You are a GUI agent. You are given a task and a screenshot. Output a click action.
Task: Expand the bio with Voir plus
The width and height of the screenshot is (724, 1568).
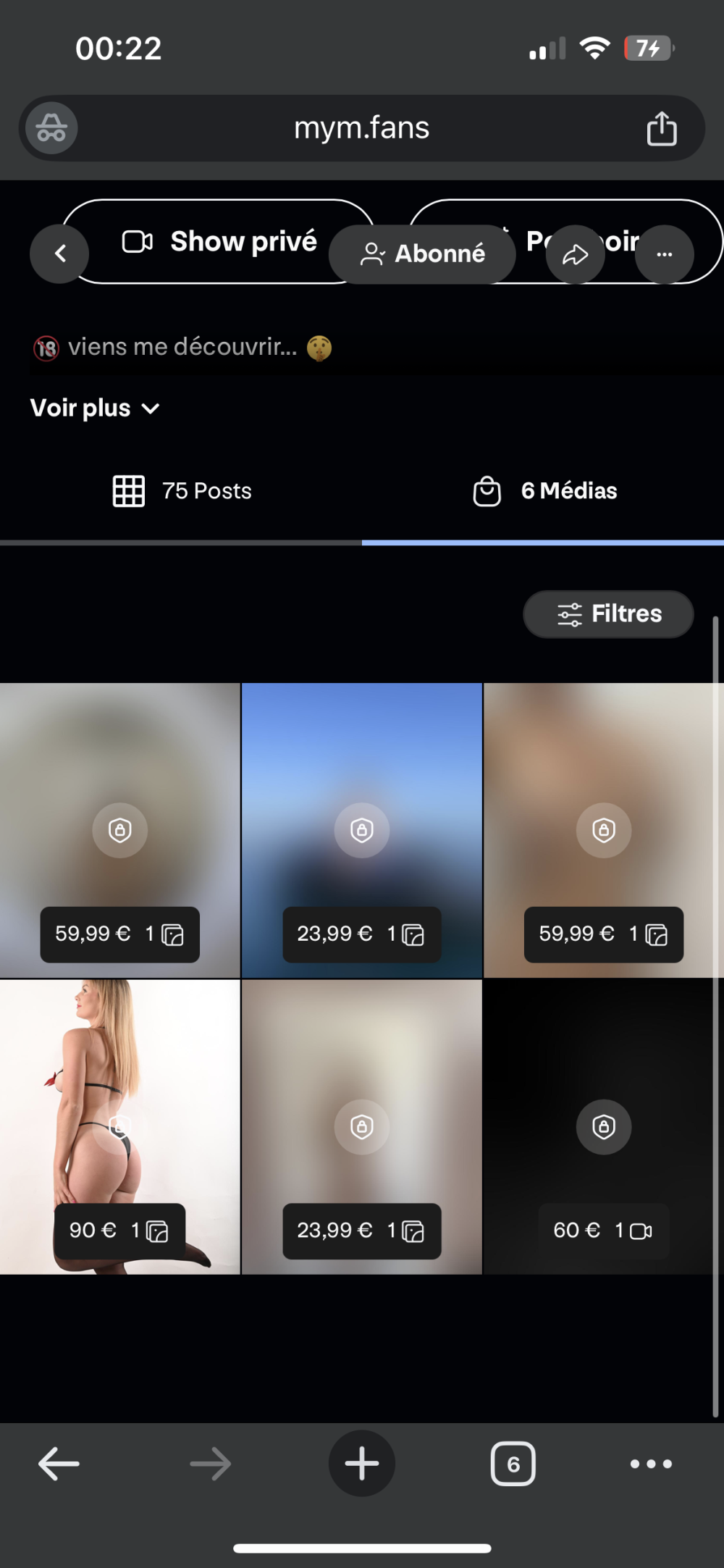[94, 408]
